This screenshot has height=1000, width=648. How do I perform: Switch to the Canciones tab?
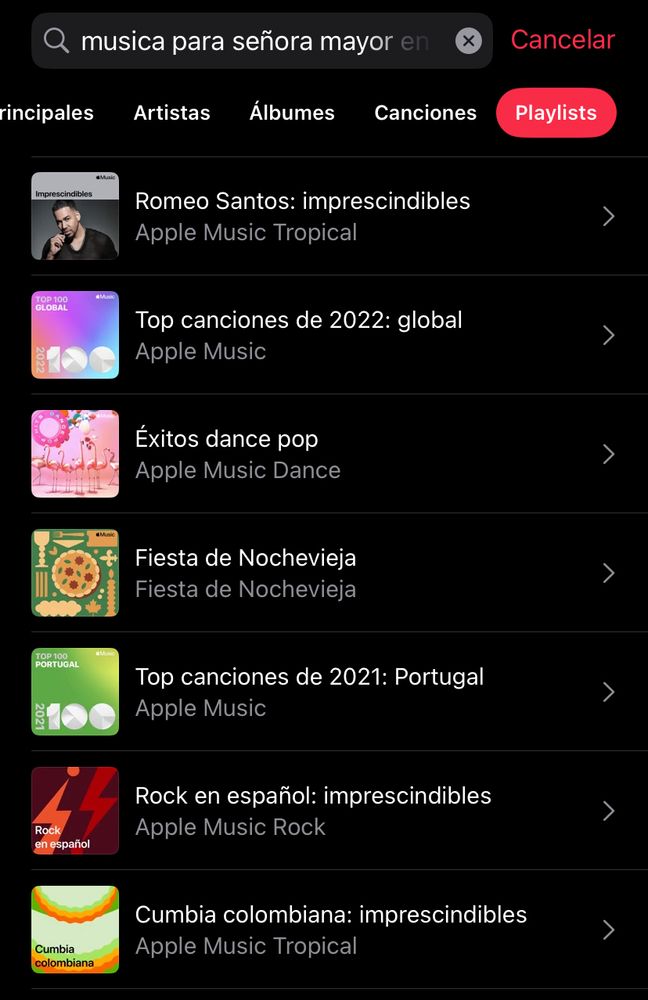(x=425, y=113)
